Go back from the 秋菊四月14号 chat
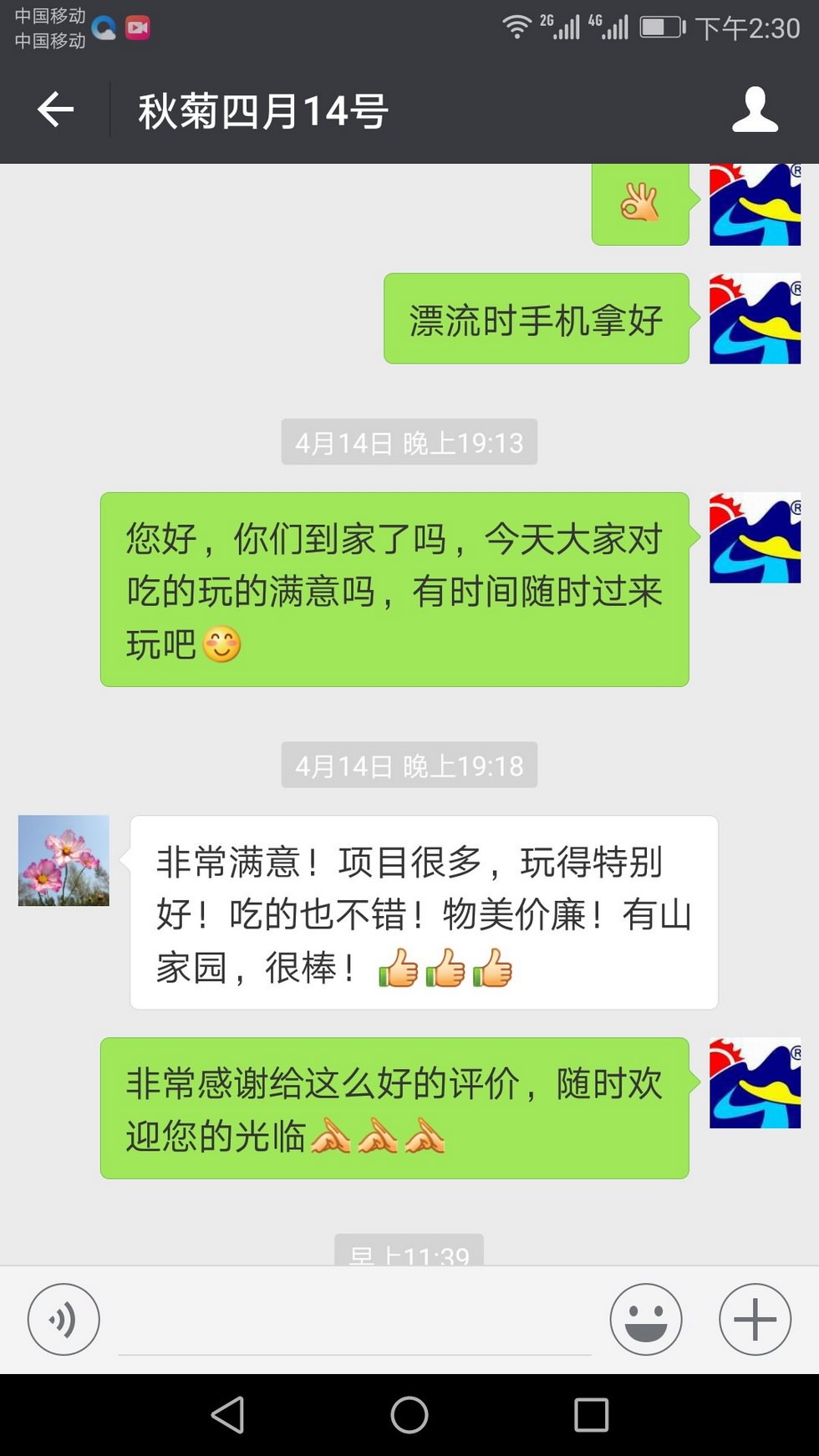Viewport: 819px width, 1456px height. pos(55,109)
